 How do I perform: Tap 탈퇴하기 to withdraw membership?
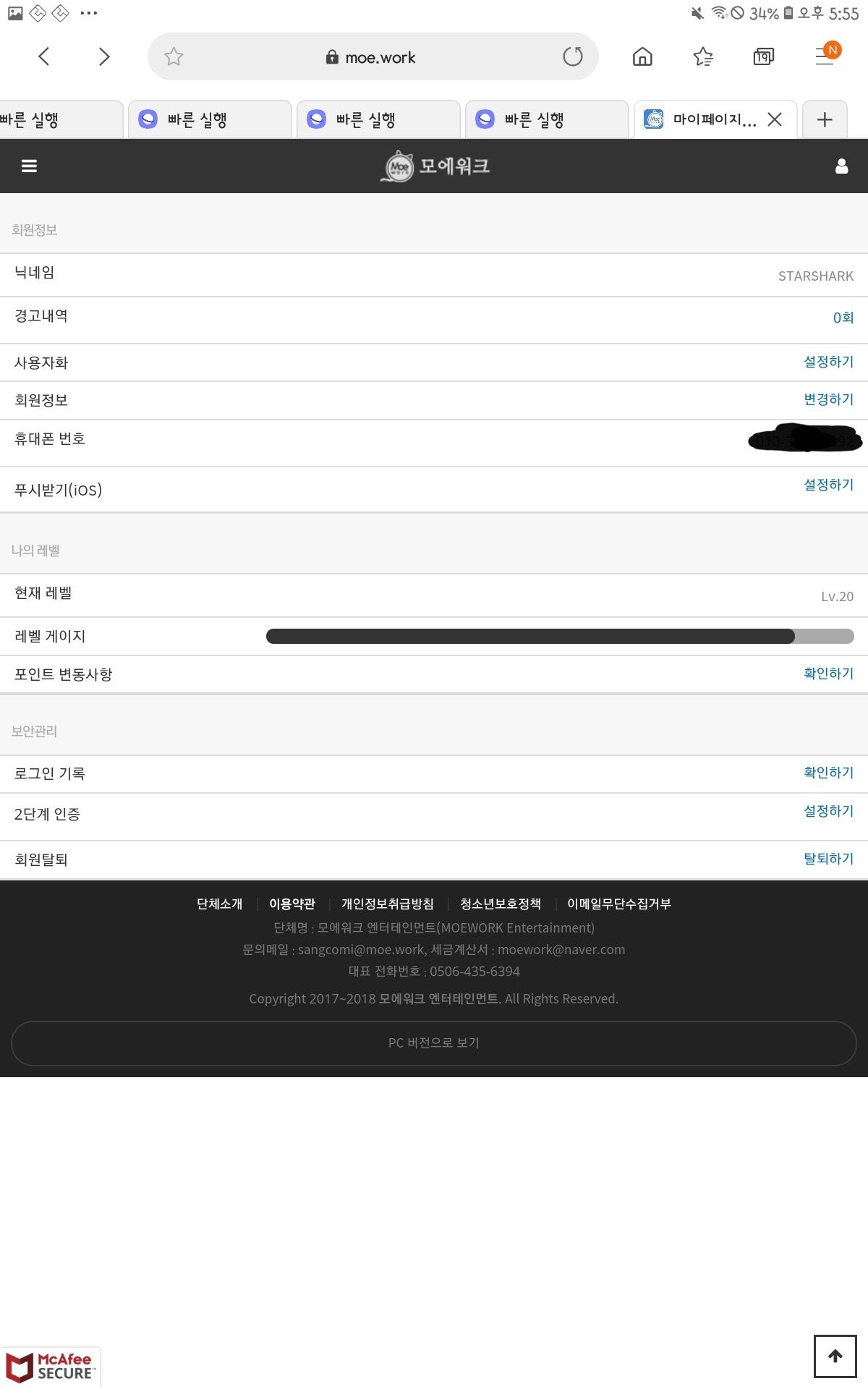point(829,858)
